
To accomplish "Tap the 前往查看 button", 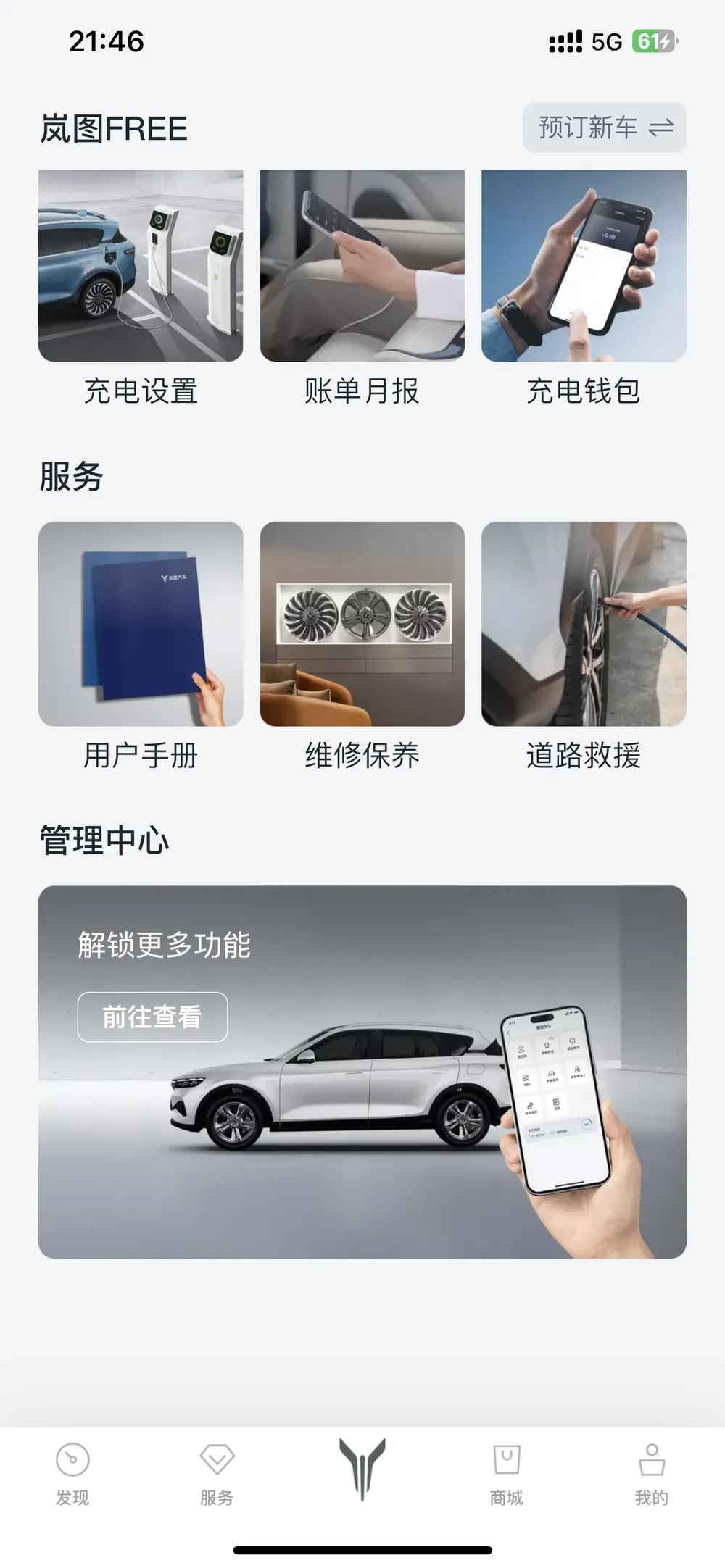I will 152,1017.
